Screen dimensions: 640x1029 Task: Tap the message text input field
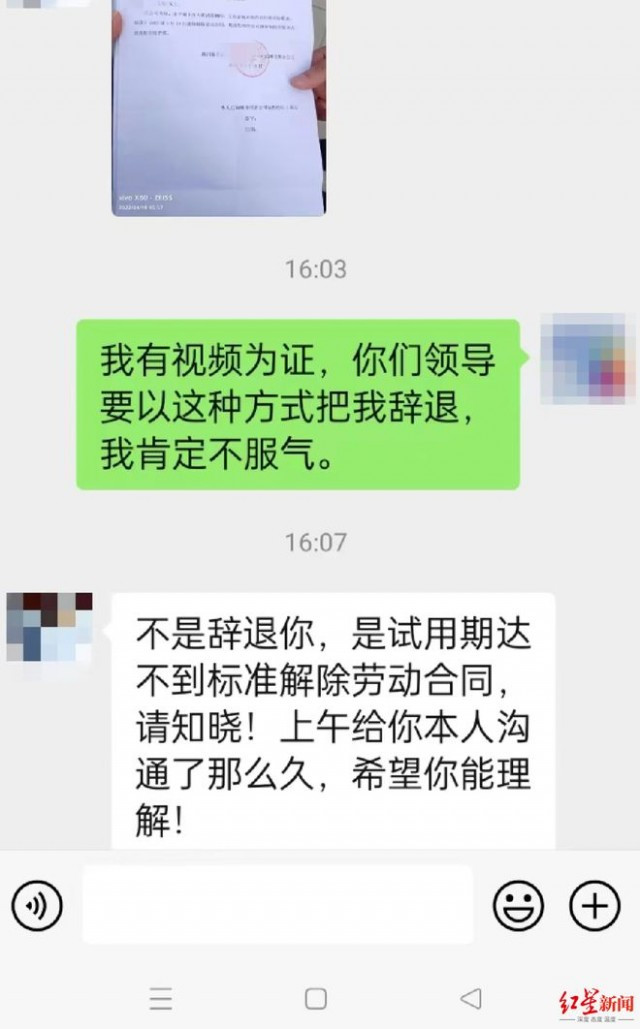278,906
